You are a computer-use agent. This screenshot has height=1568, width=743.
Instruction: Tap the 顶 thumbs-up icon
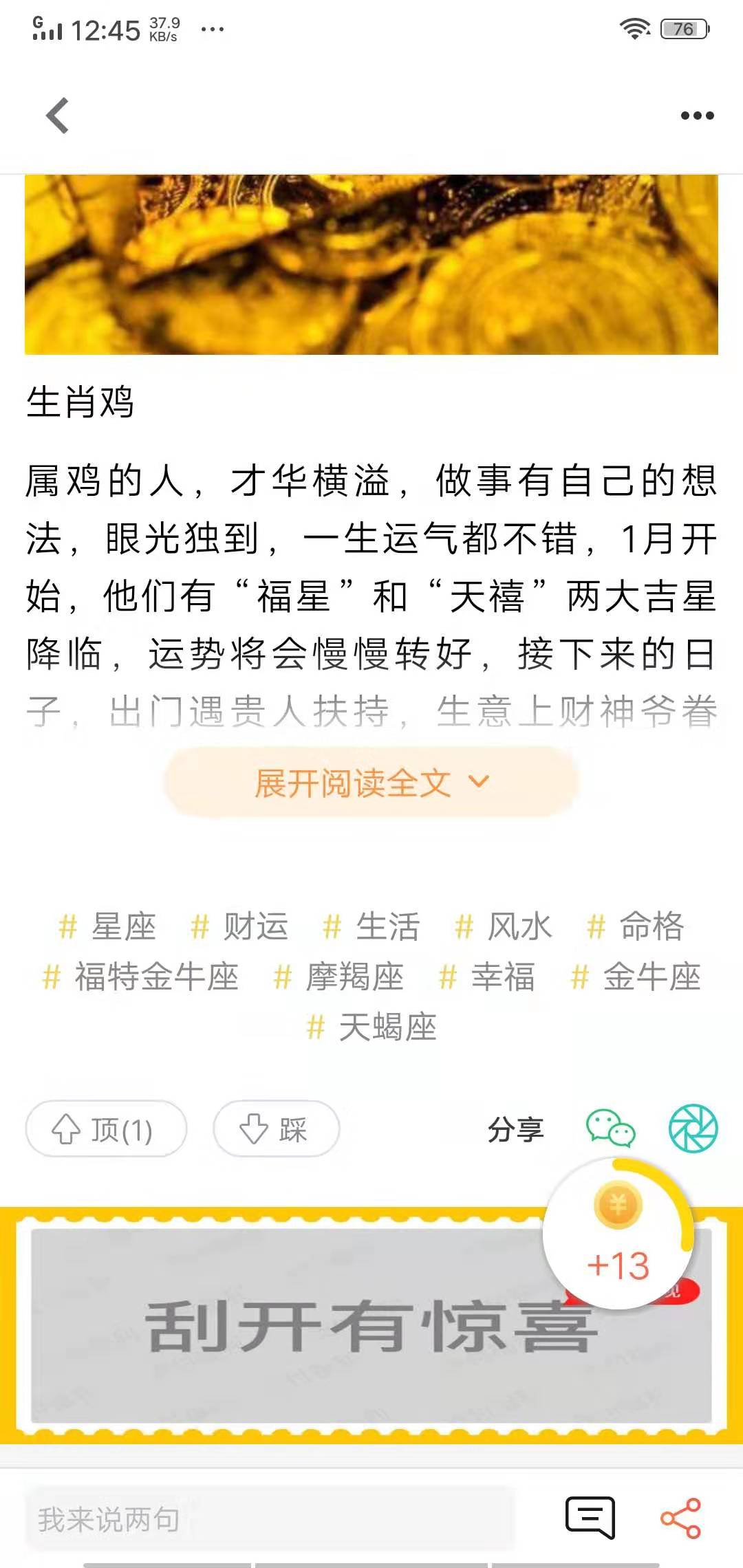click(x=67, y=1129)
